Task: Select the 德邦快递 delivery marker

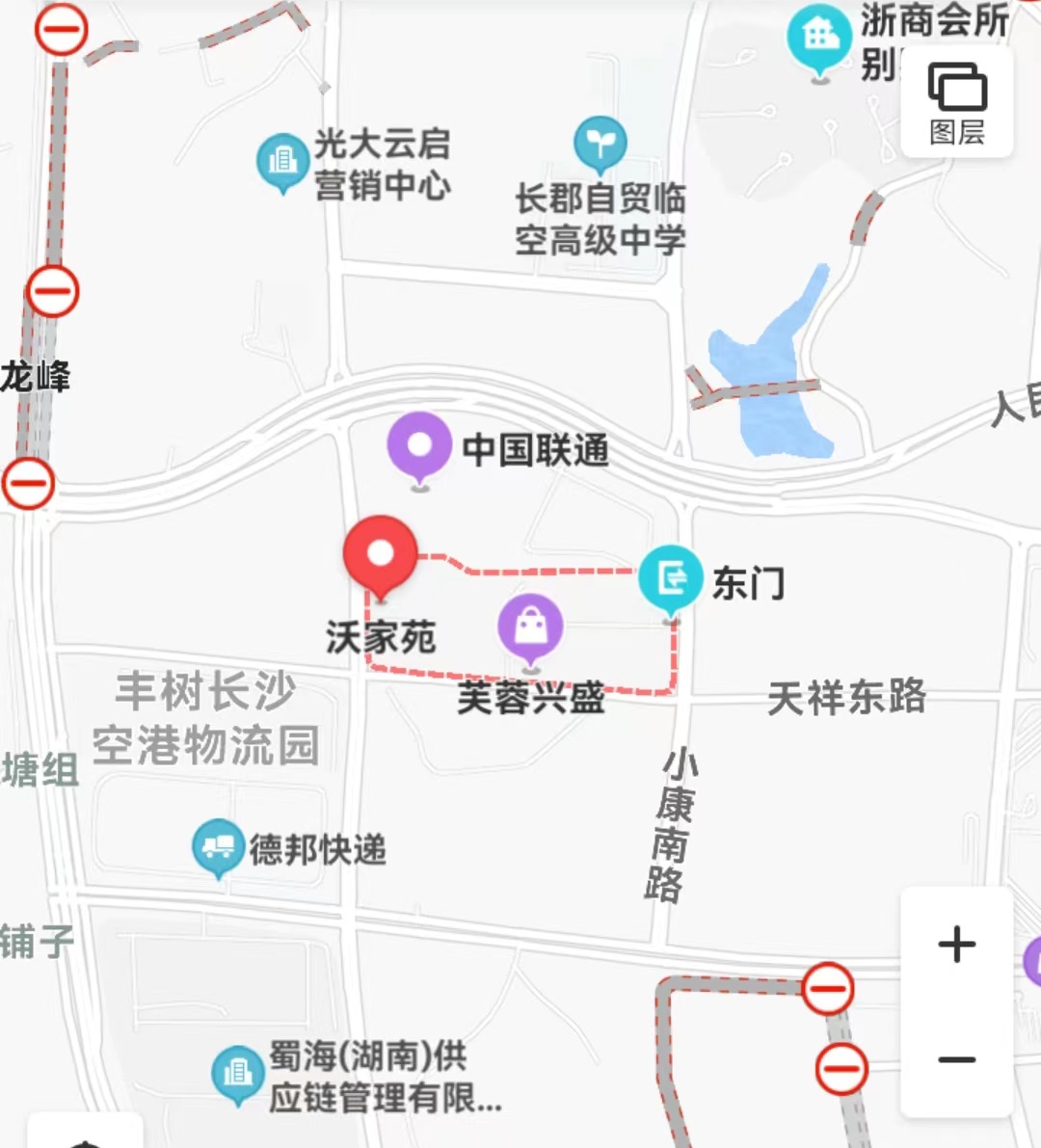Action: (218, 847)
